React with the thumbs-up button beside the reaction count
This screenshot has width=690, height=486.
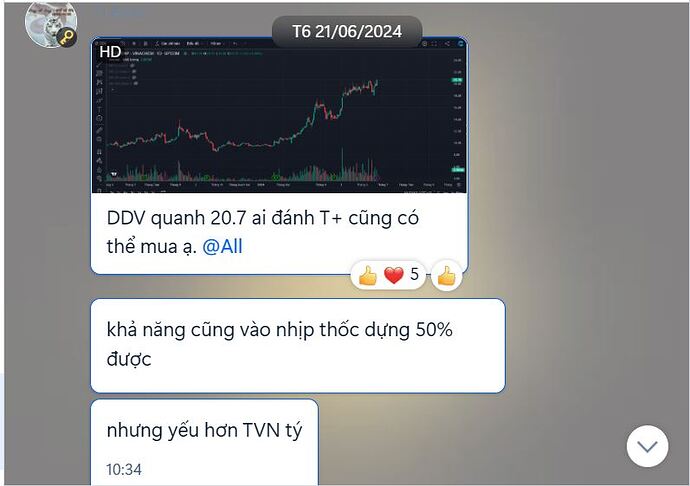pos(447,275)
